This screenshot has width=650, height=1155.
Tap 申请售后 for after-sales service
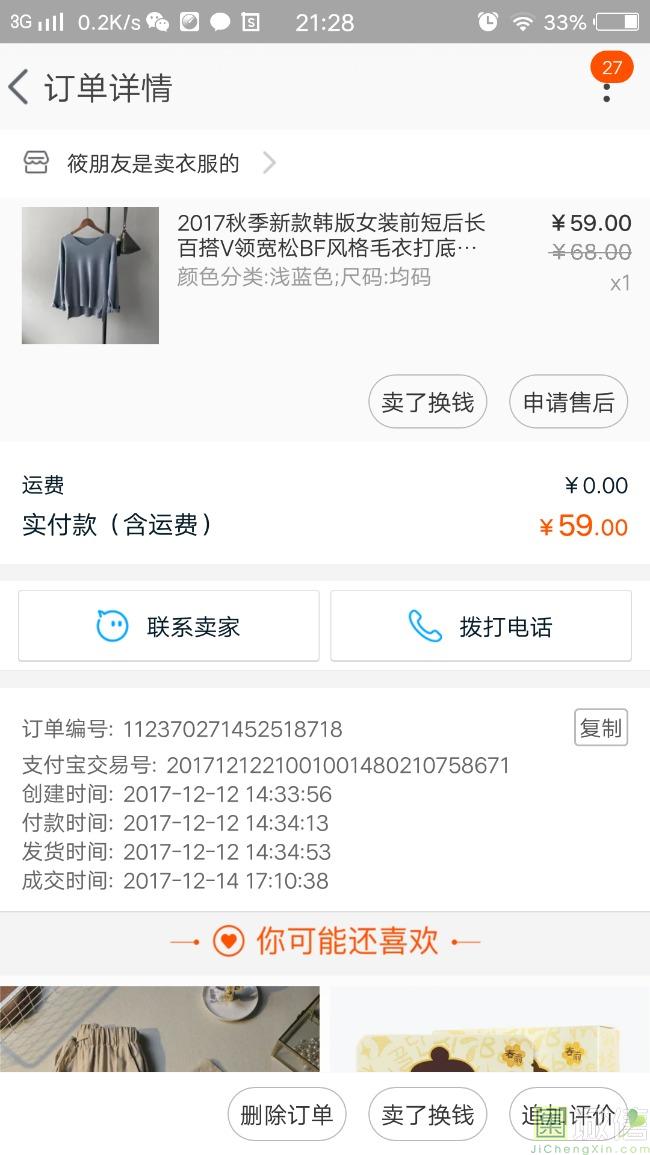tap(568, 402)
